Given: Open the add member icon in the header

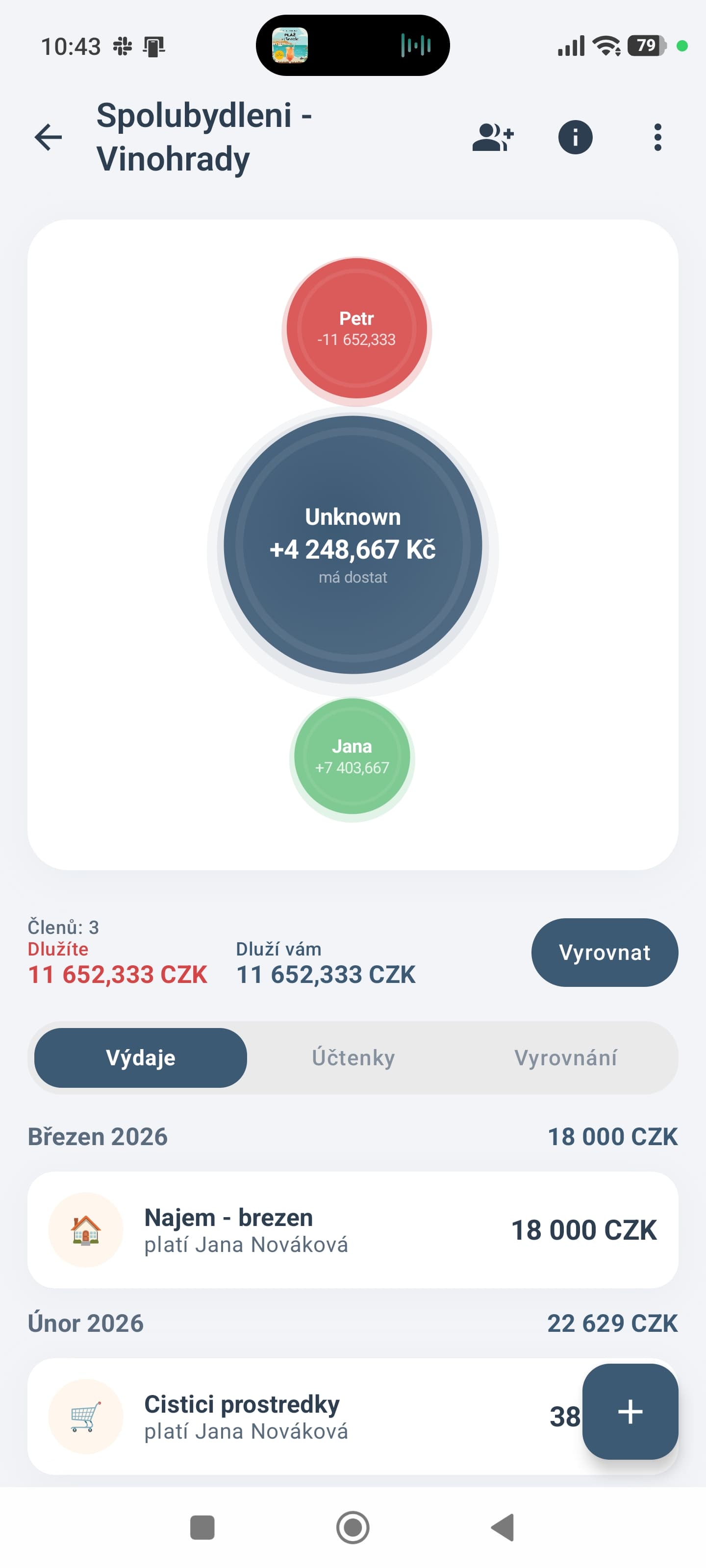Looking at the screenshot, I should [493, 137].
